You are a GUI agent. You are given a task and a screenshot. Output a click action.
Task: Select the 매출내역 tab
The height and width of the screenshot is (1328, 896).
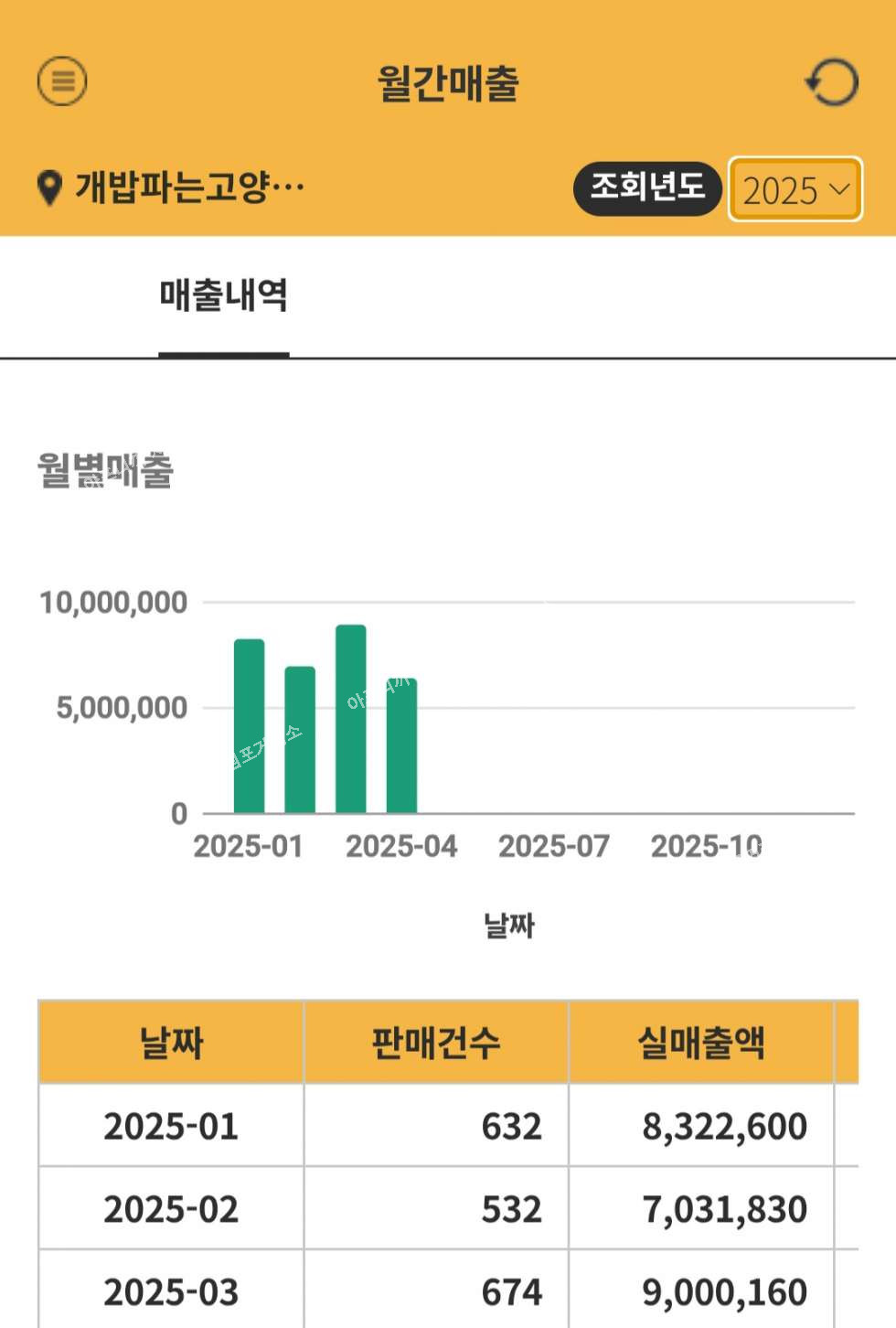coord(224,296)
